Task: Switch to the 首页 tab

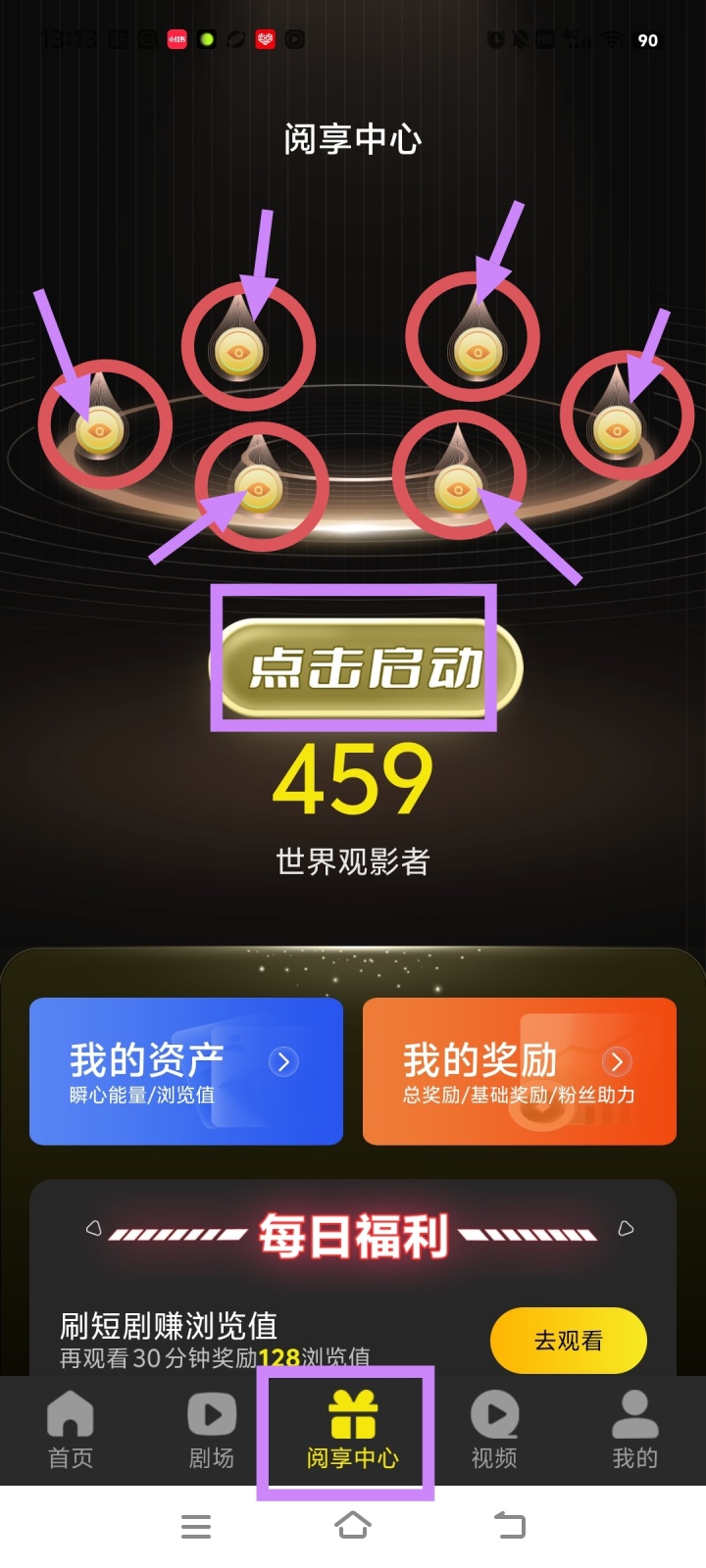Action: pyautogui.click(x=71, y=1431)
